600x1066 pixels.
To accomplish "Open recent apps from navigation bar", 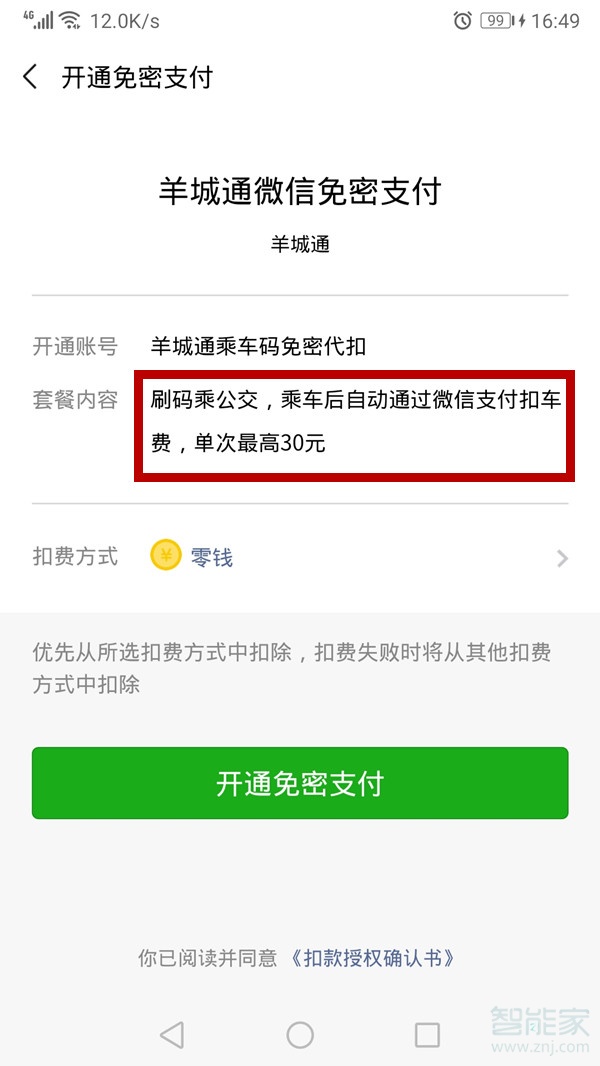I will 427,1034.
